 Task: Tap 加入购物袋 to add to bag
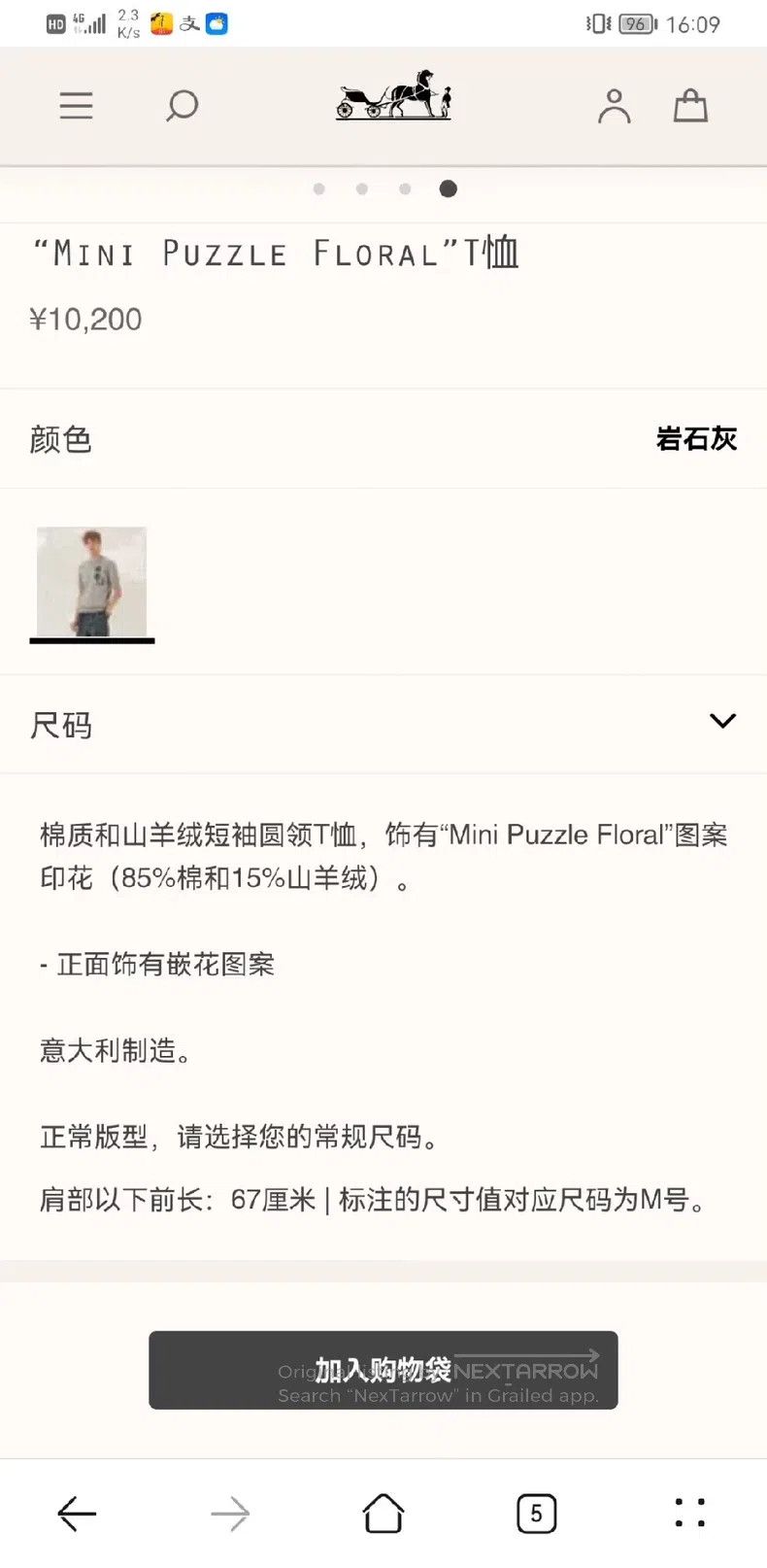click(x=383, y=1370)
